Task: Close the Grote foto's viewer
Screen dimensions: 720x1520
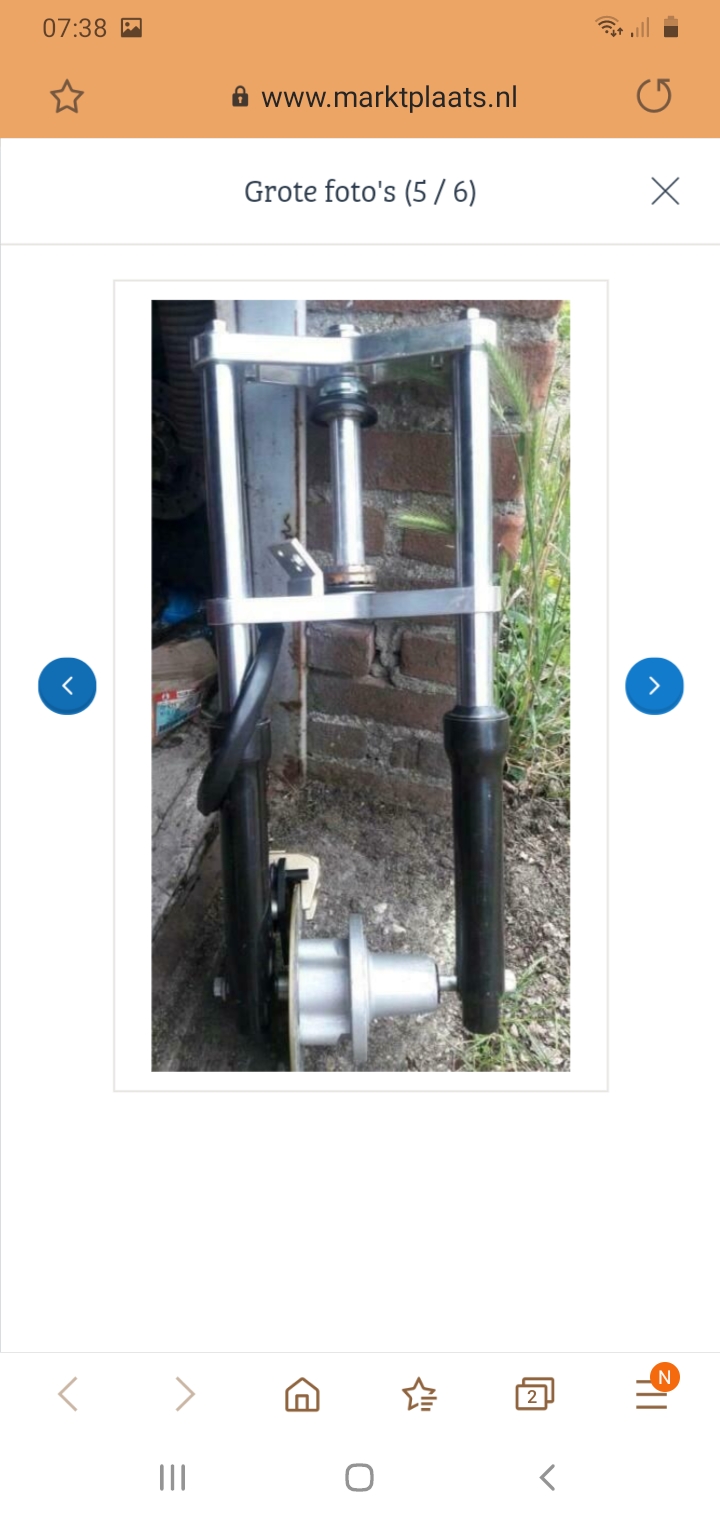Action: 665,191
